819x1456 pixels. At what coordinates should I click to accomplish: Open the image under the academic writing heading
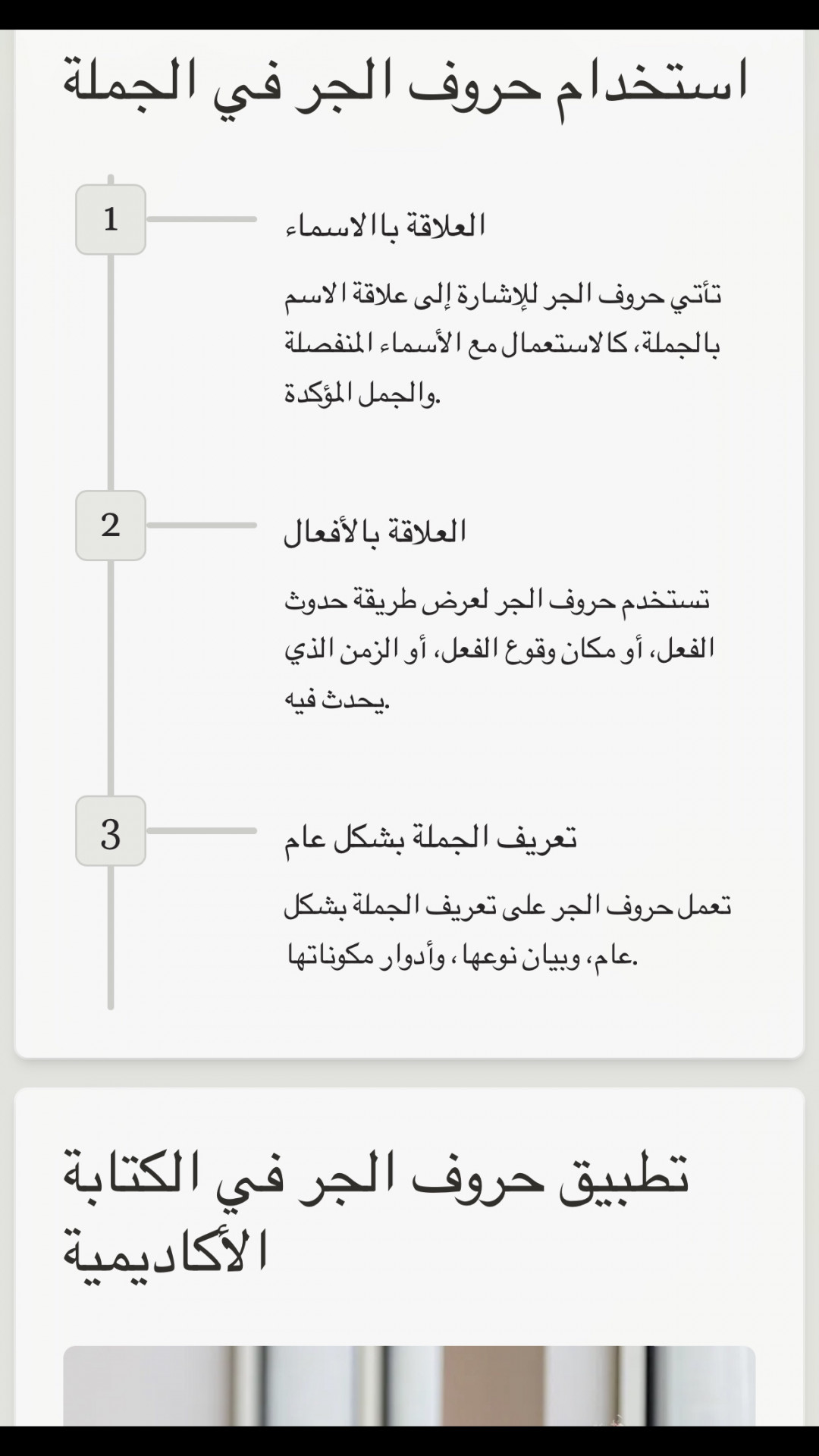[409, 1385]
